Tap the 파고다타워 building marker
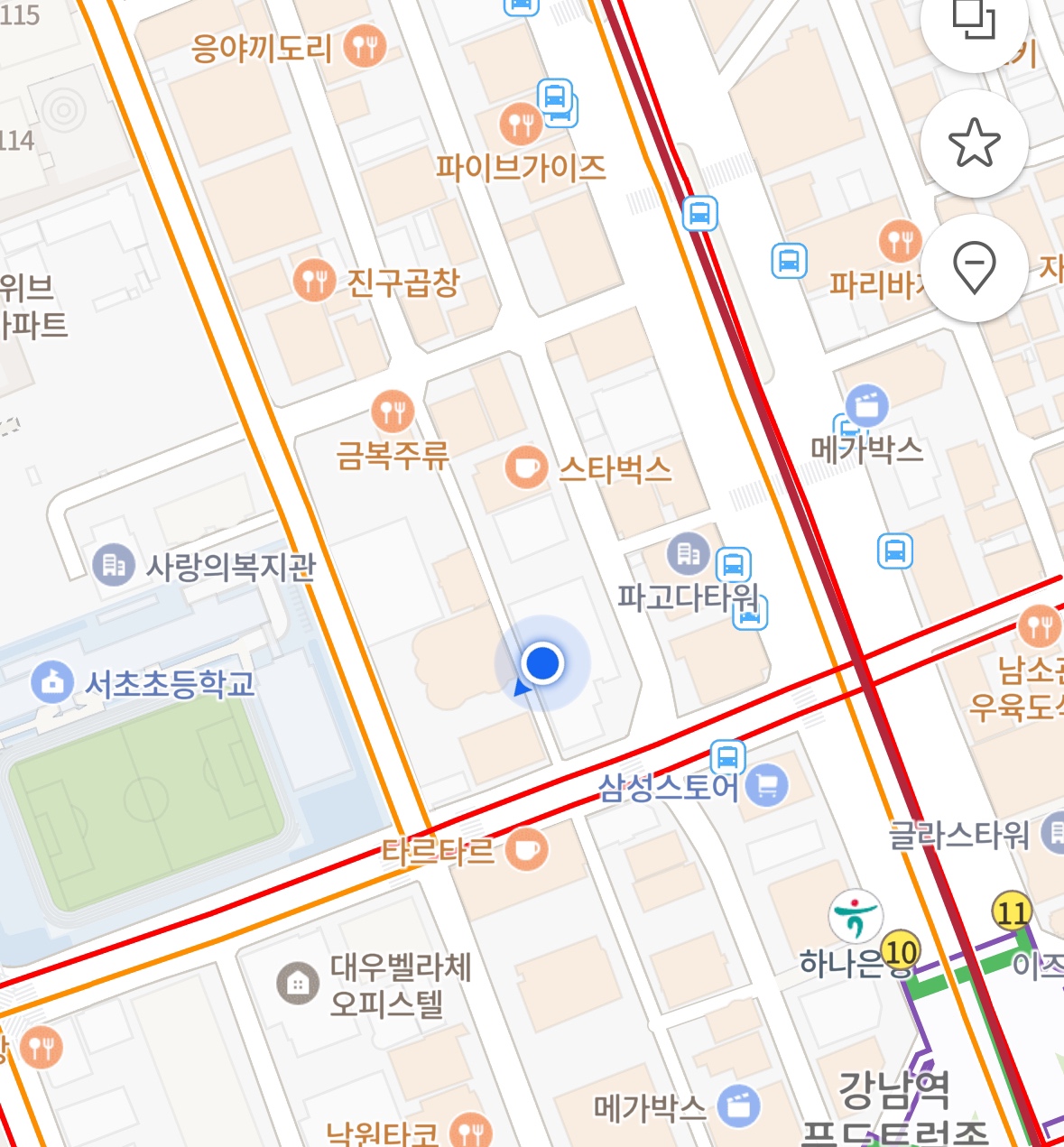1064x1147 pixels. click(x=689, y=554)
